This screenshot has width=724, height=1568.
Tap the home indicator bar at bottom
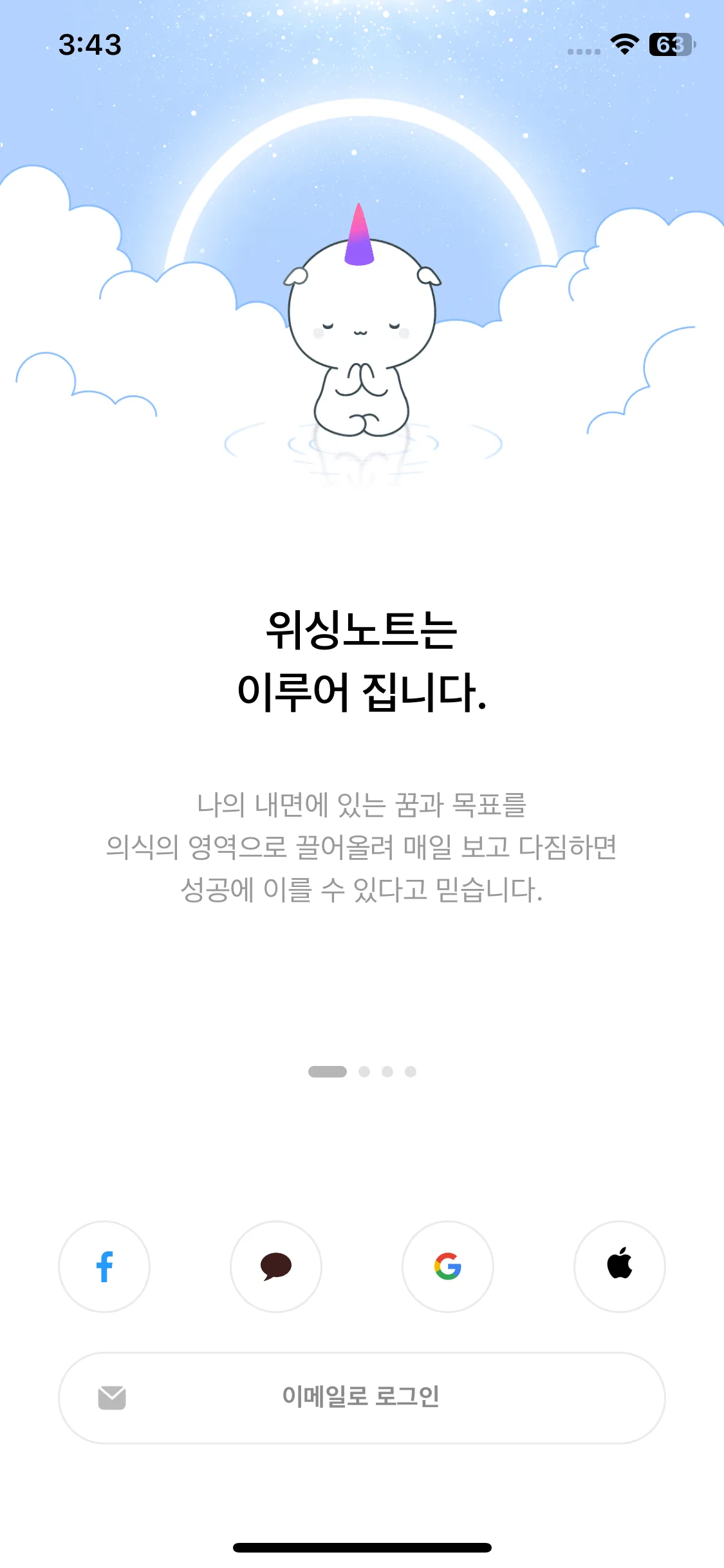pos(362,1547)
